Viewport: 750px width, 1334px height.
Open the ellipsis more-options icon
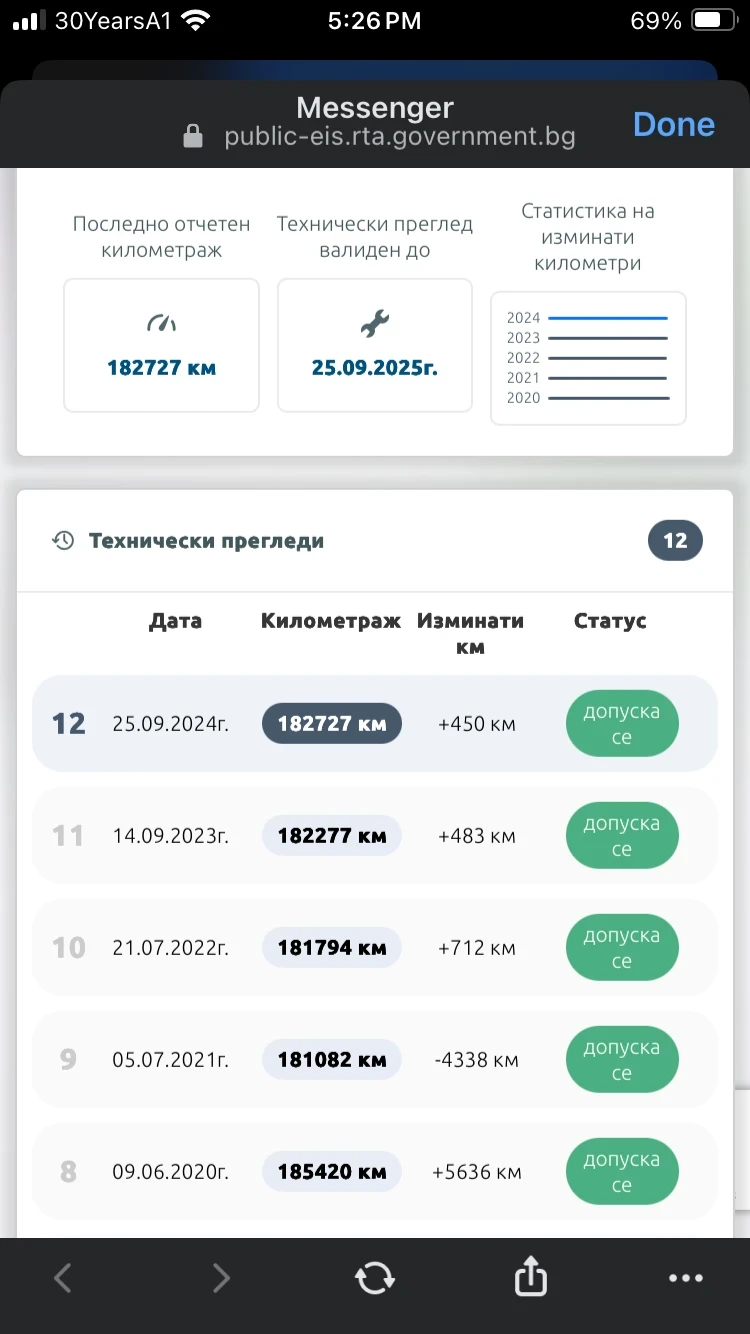686,1277
